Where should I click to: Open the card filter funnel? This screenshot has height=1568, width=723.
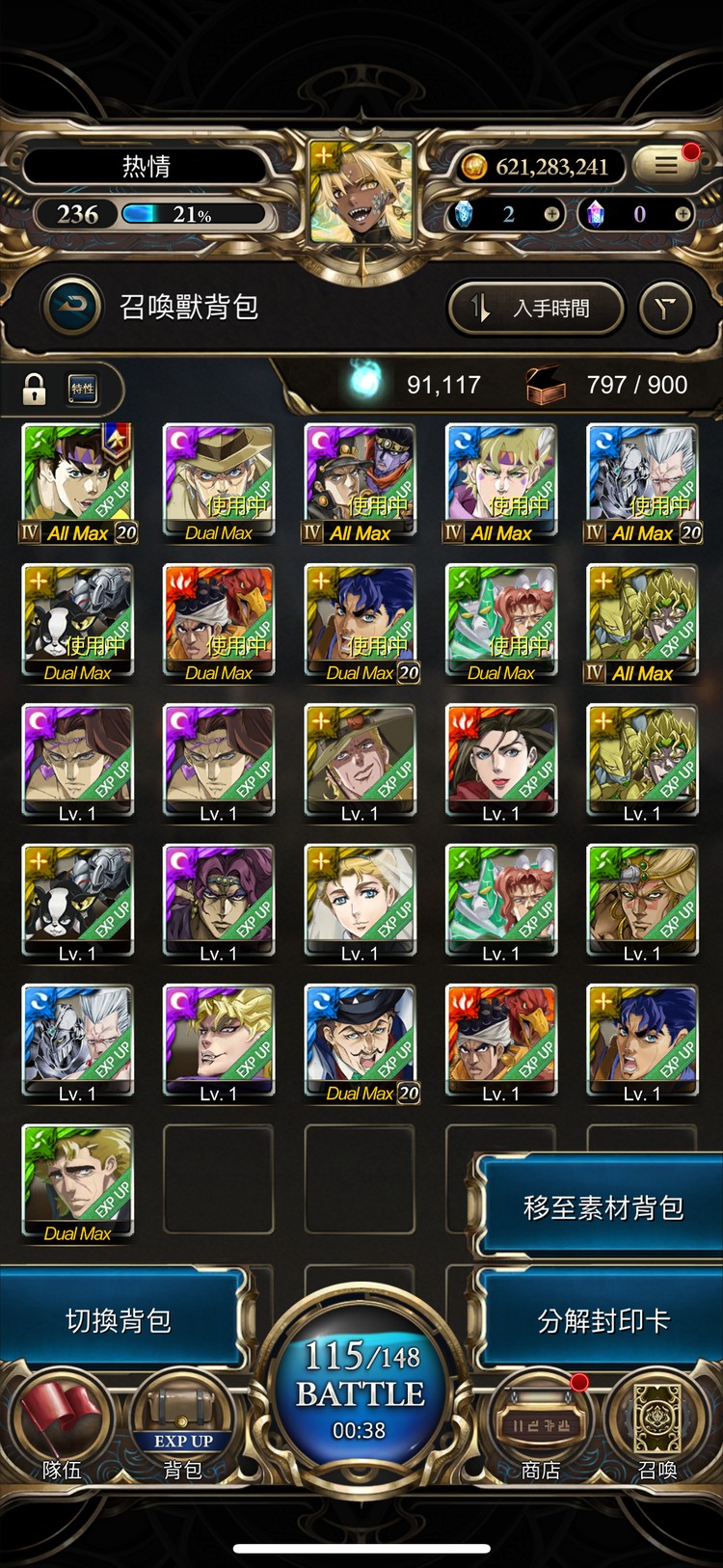pyautogui.click(x=665, y=309)
